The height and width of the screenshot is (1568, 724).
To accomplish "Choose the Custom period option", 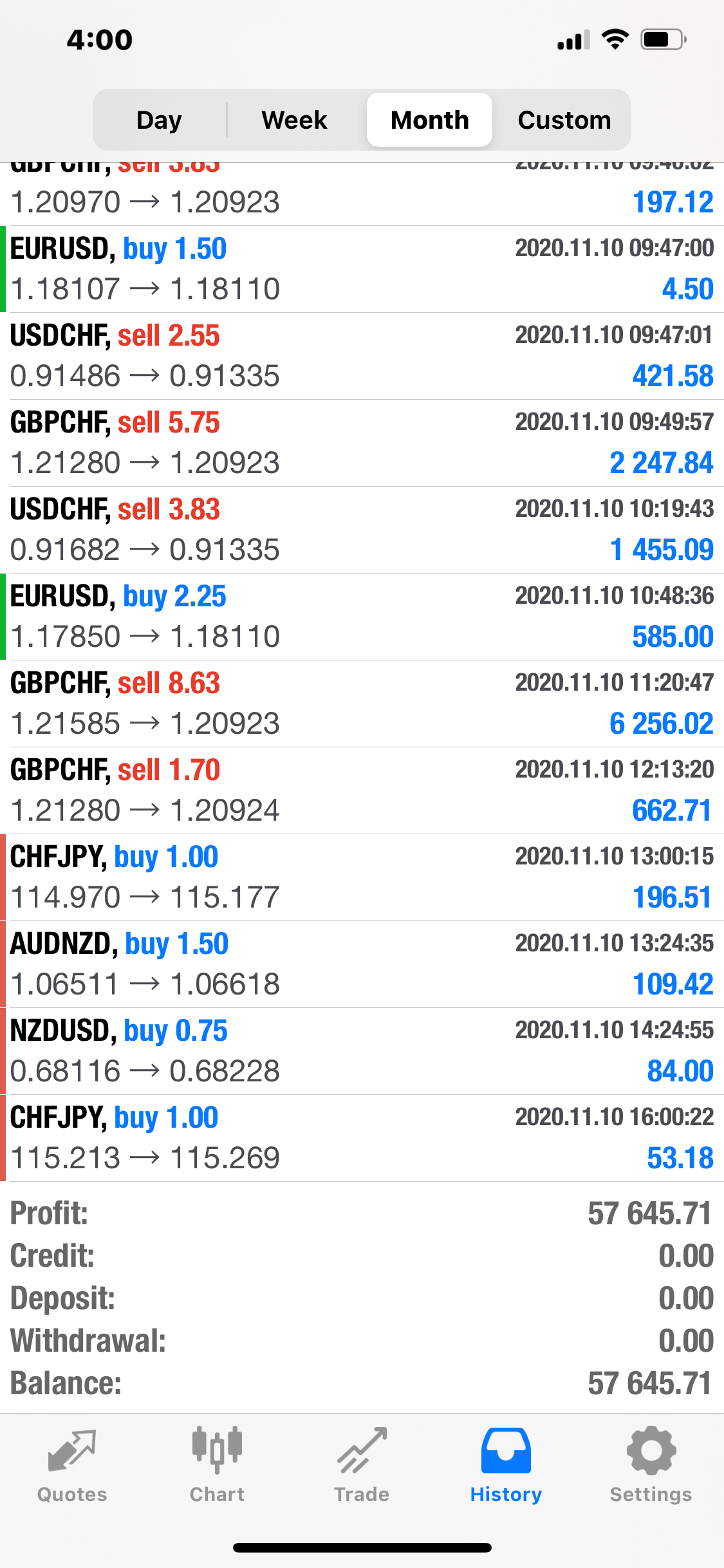I will [564, 120].
